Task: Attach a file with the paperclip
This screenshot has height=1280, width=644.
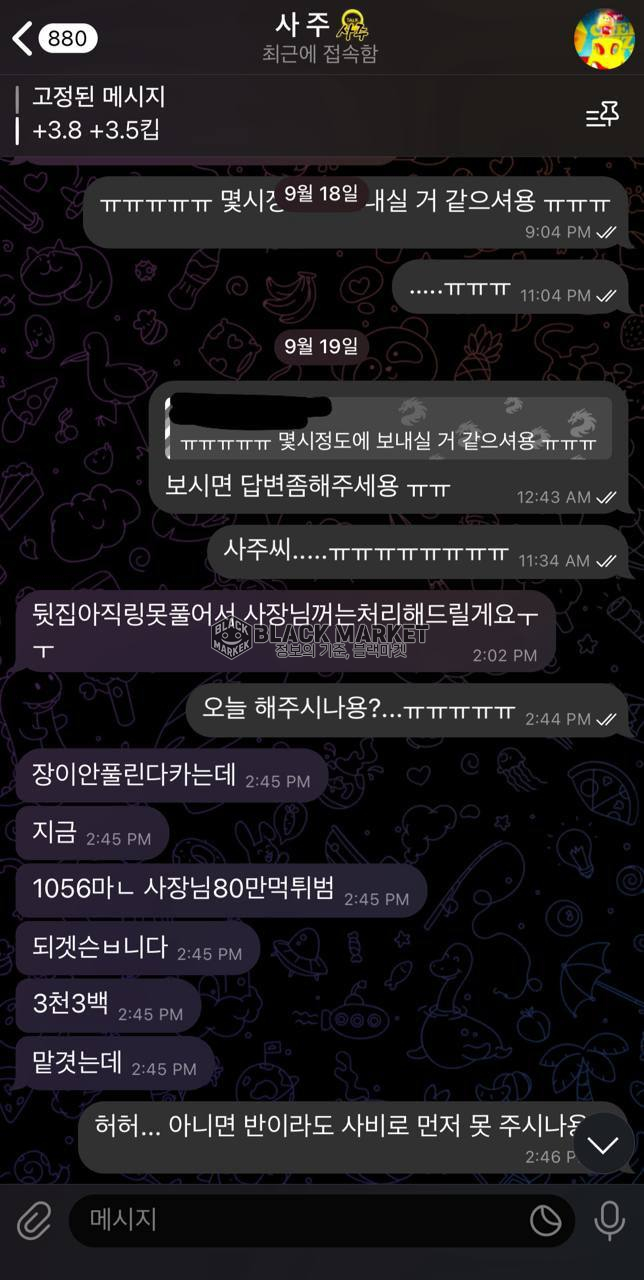Action: [34, 1220]
